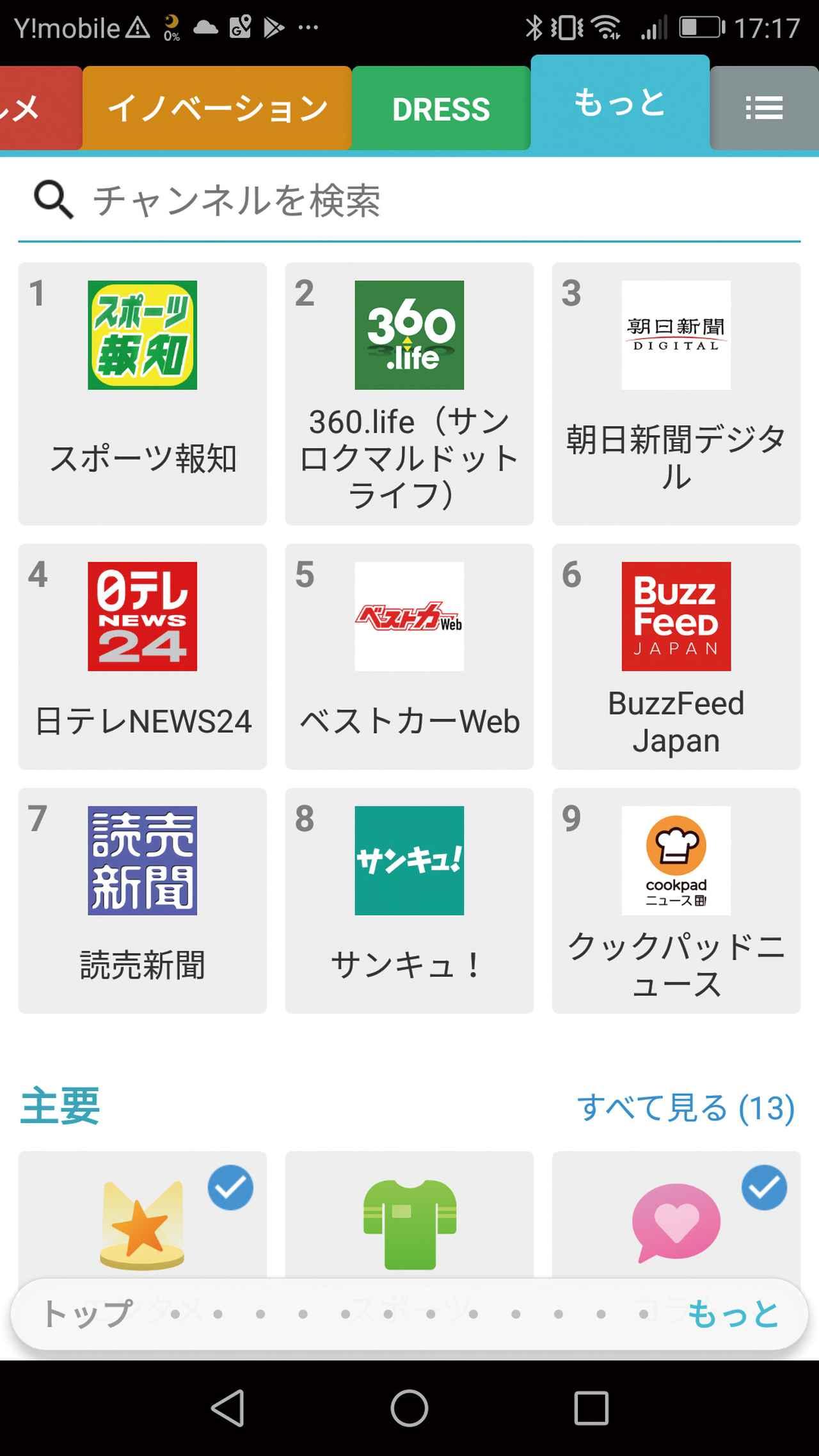Open the 360.life channel tile

pyautogui.click(x=409, y=394)
